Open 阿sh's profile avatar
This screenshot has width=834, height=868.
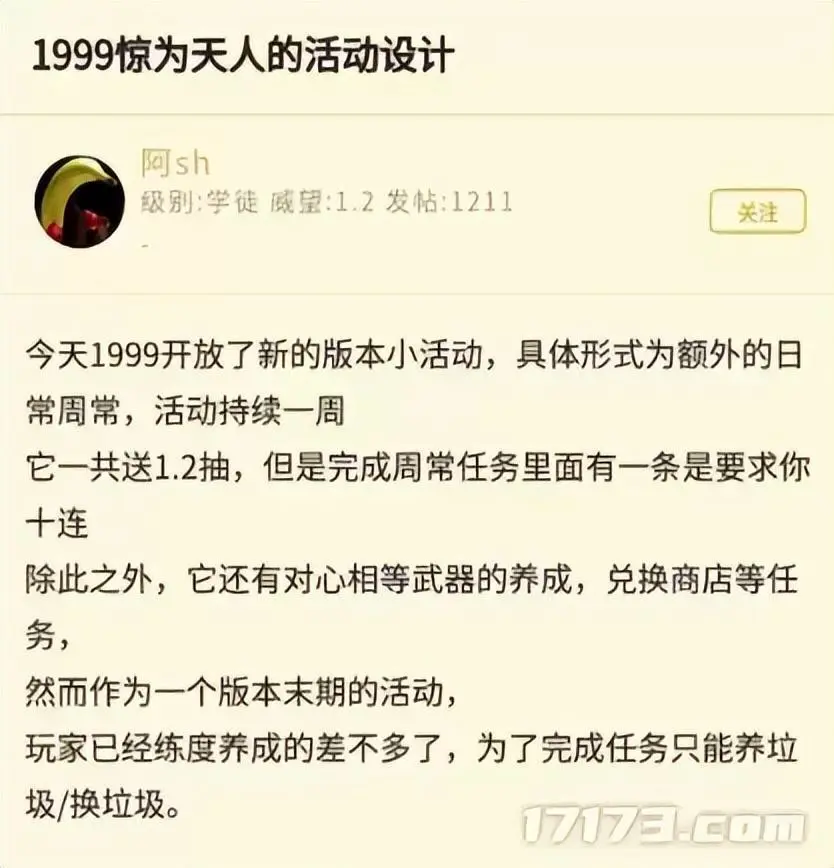click(80, 202)
